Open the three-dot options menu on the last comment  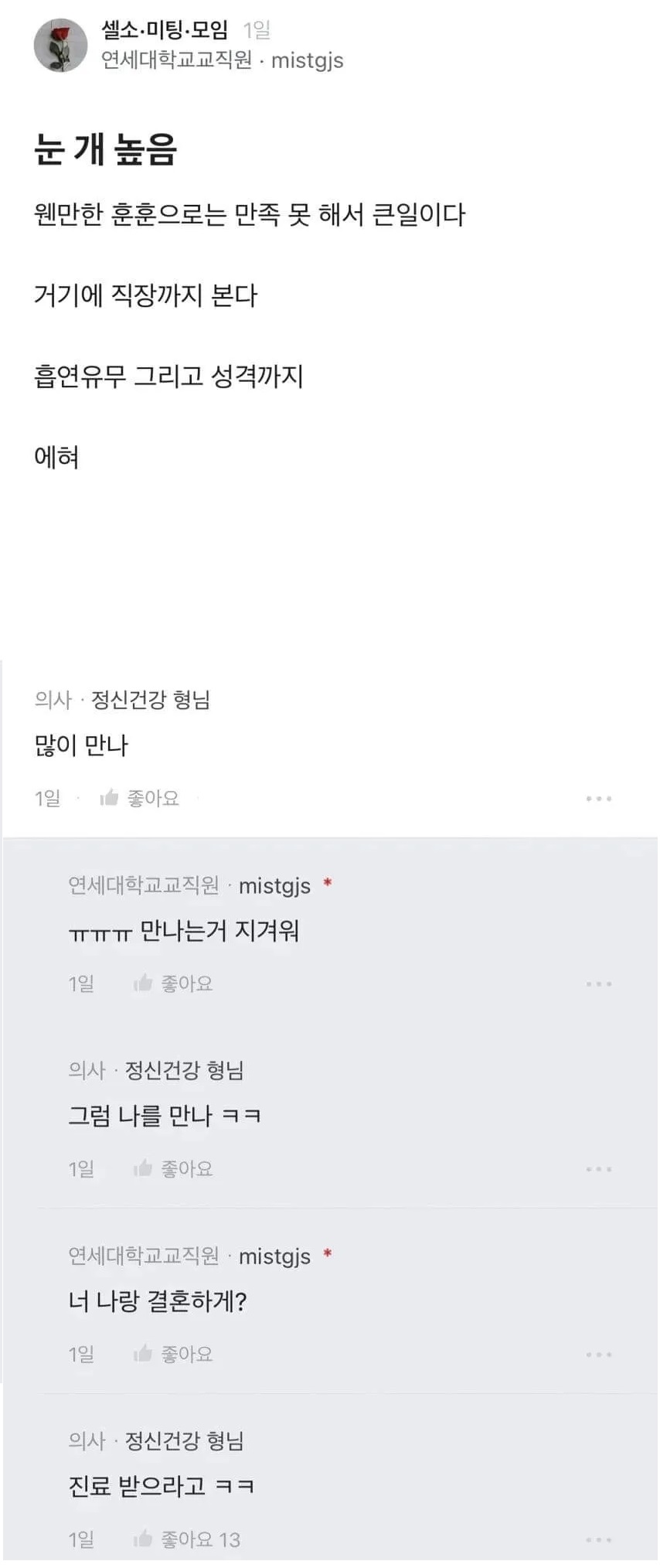click(x=599, y=1539)
